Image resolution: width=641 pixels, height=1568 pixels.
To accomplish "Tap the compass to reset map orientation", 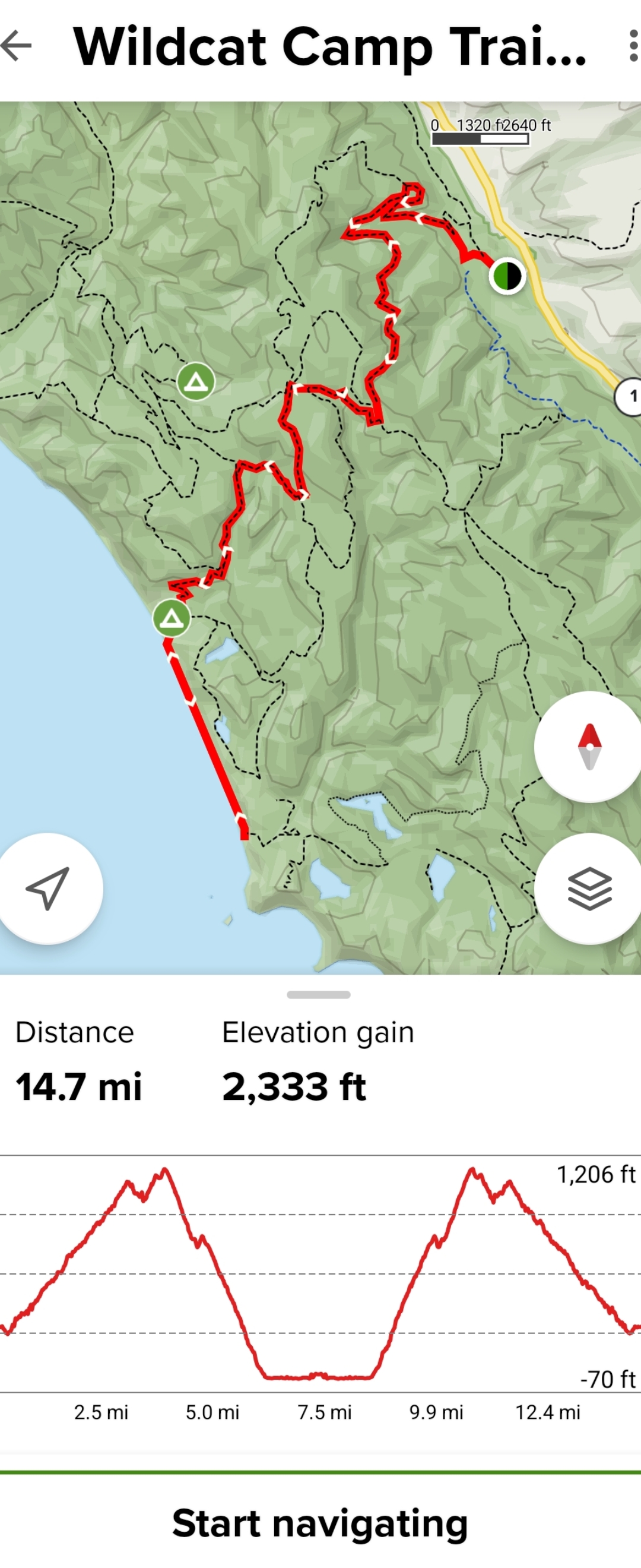I will point(589,747).
